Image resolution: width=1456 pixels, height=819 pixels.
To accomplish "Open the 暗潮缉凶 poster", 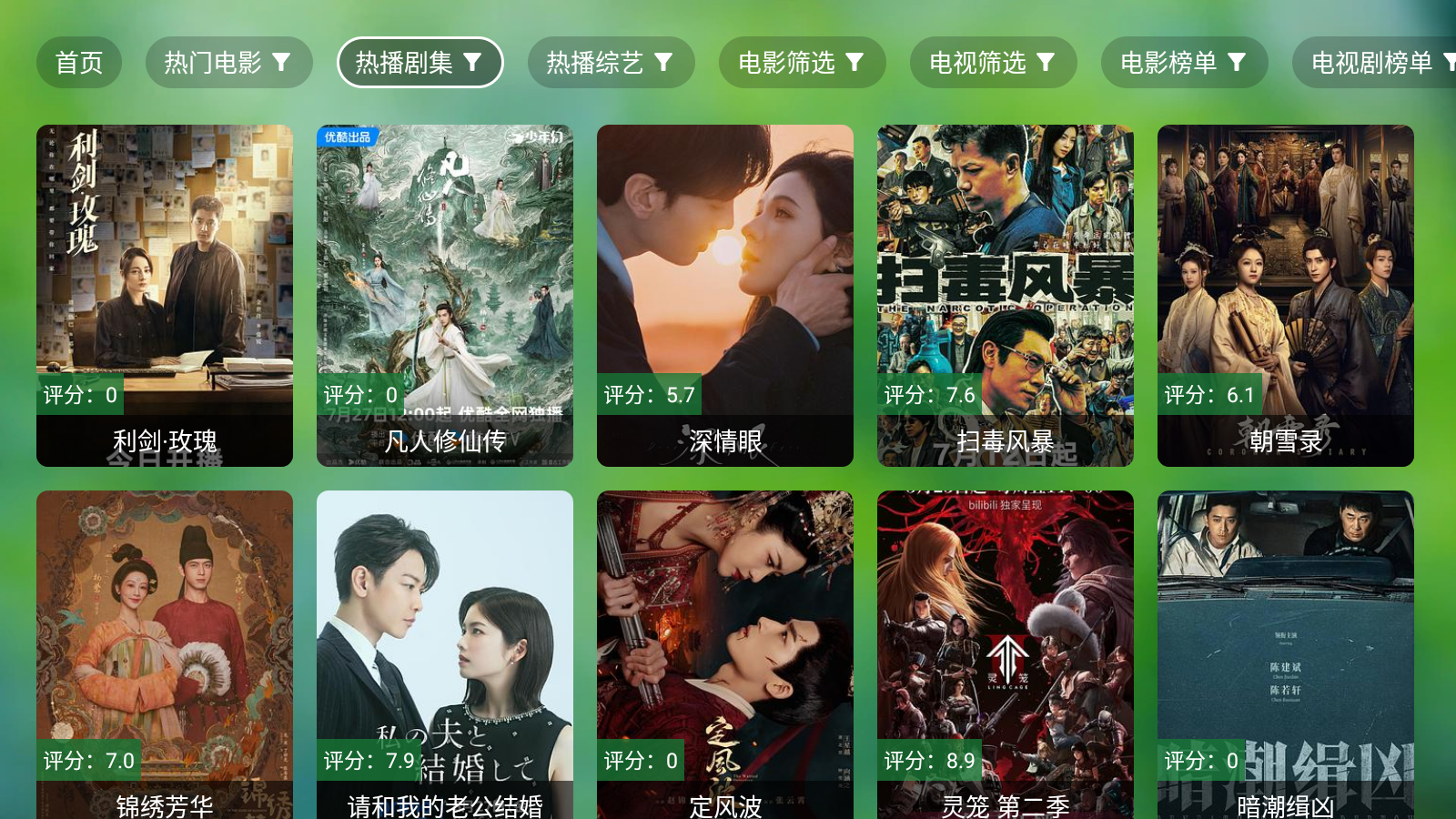I will coord(1286,653).
